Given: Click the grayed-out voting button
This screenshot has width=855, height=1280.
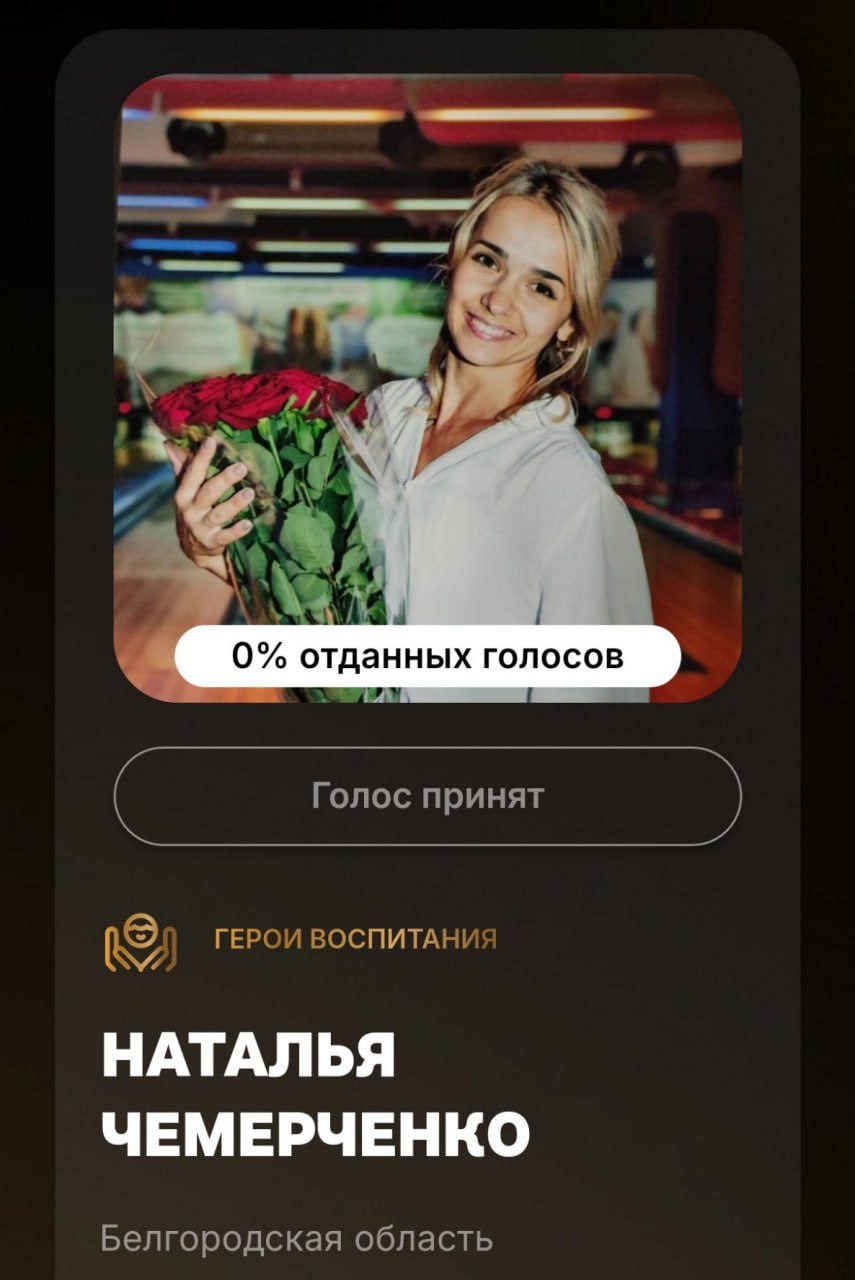Looking at the screenshot, I should [x=427, y=793].
